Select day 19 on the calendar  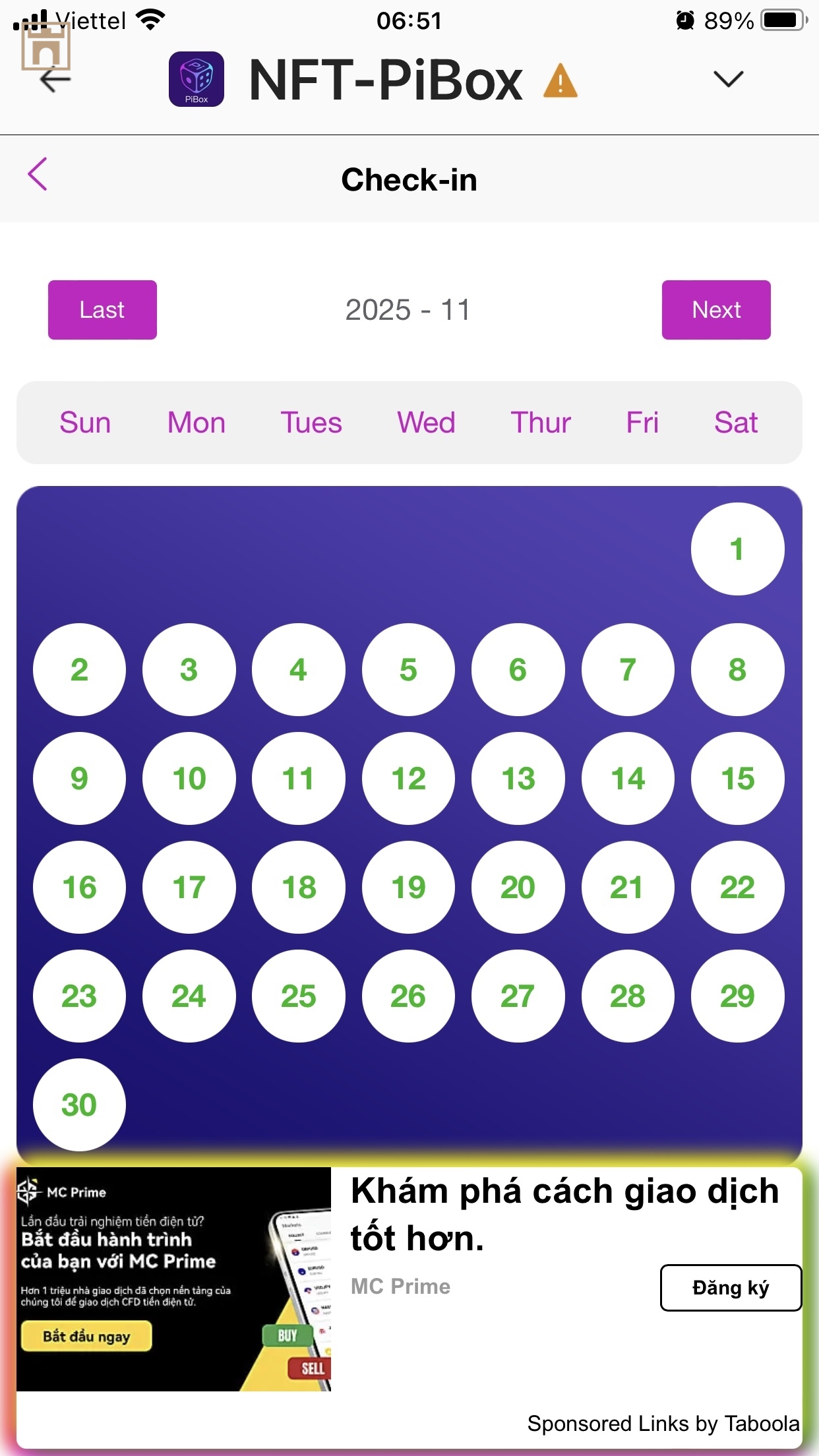(408, 888)
